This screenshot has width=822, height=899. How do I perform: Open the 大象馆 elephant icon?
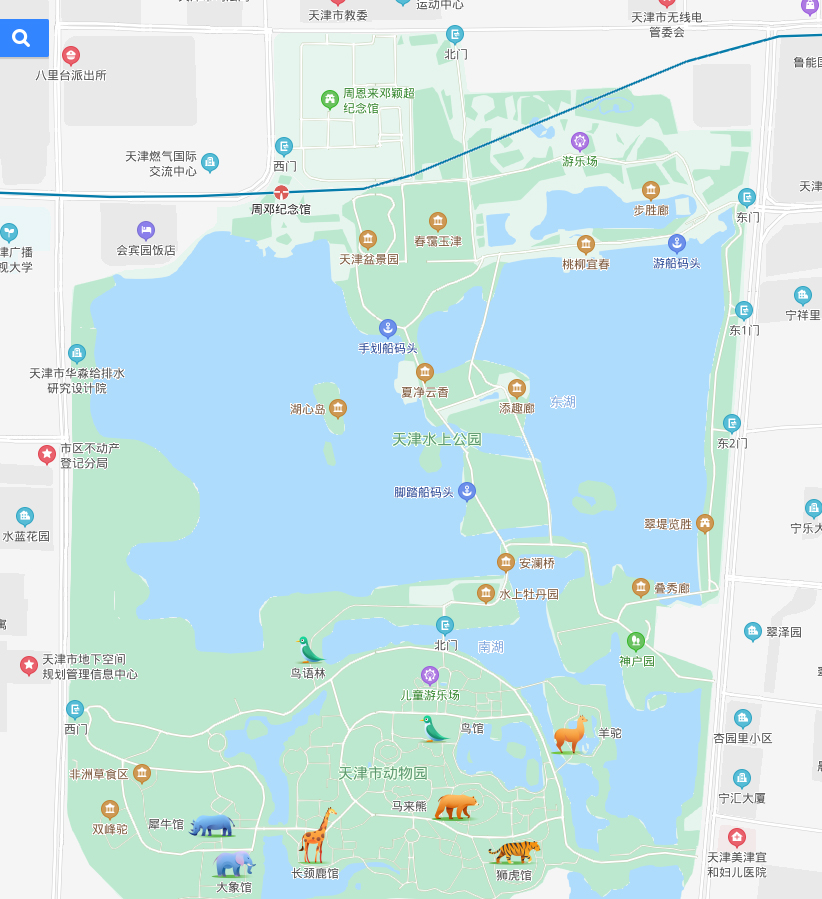234,863
